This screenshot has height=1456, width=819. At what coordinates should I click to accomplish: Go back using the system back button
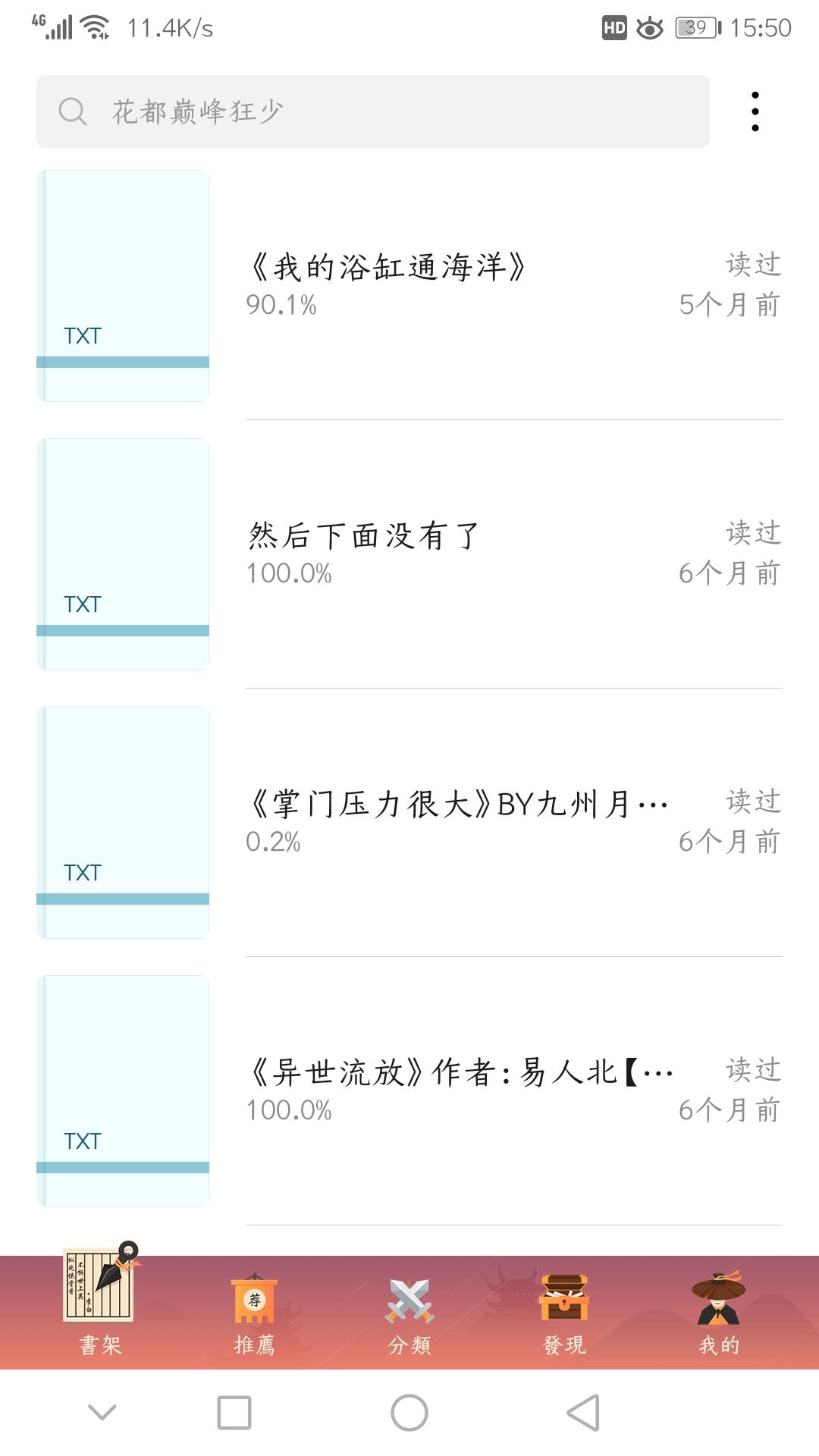tap(583, 1413)
